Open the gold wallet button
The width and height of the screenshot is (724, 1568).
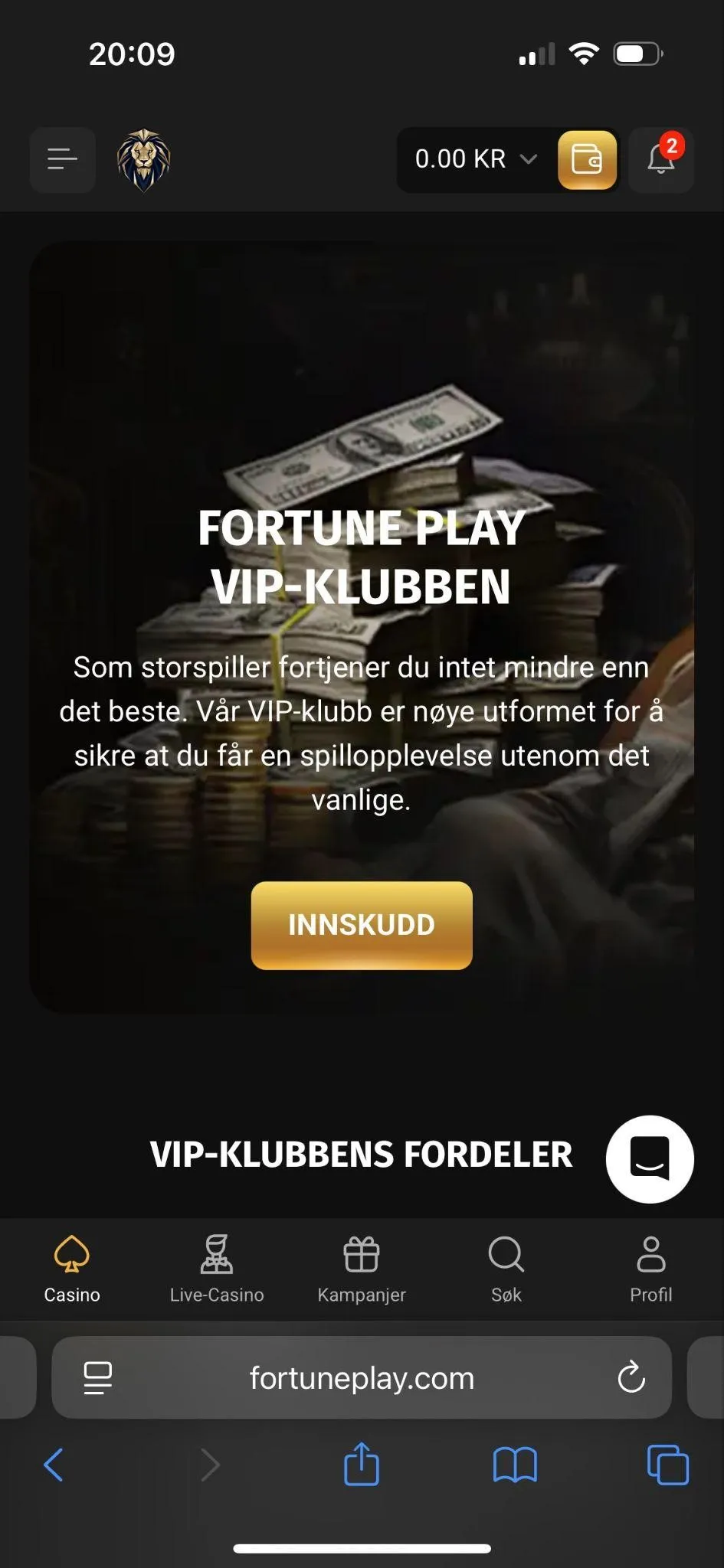click(587, 159)
